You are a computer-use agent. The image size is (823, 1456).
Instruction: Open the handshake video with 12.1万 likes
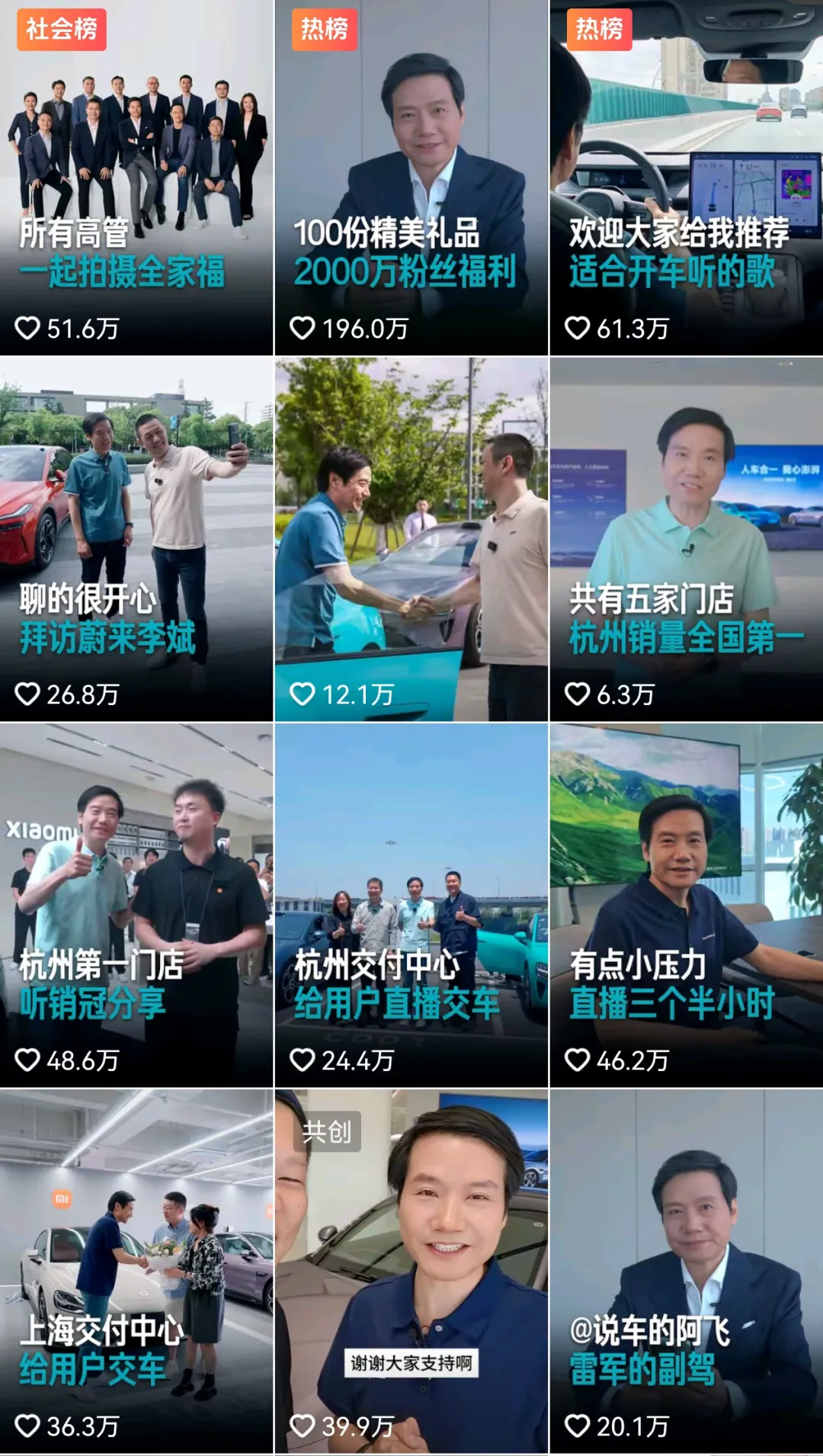(411, 538)
